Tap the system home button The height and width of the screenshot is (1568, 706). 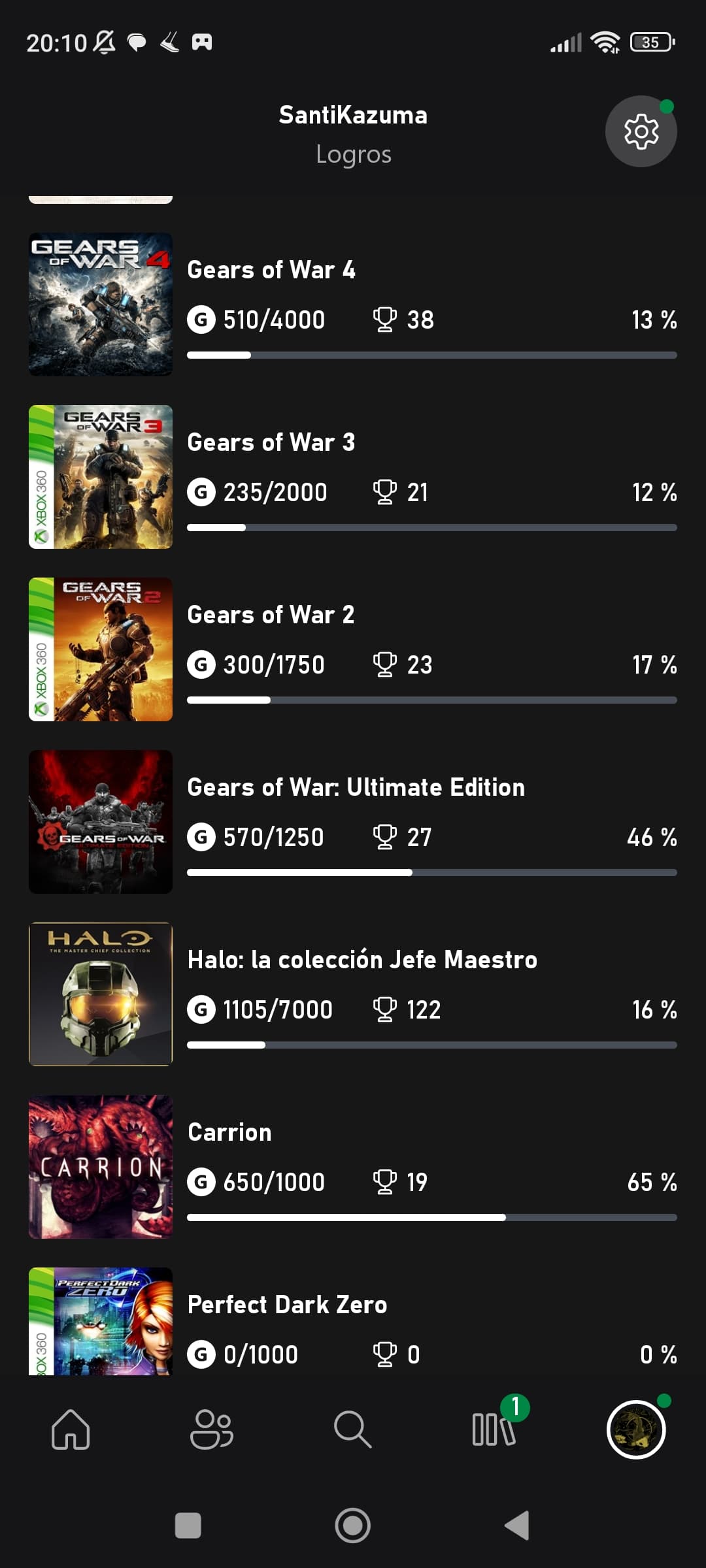[x=352, y=1526]
